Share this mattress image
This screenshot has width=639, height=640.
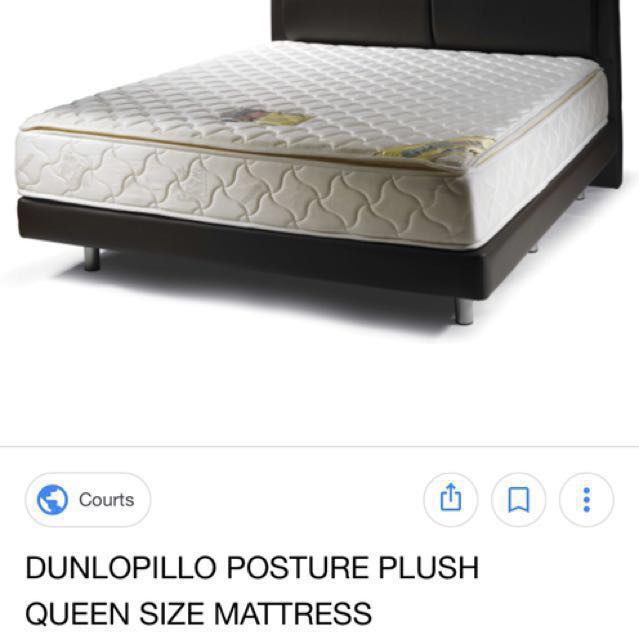click(451, 498)
